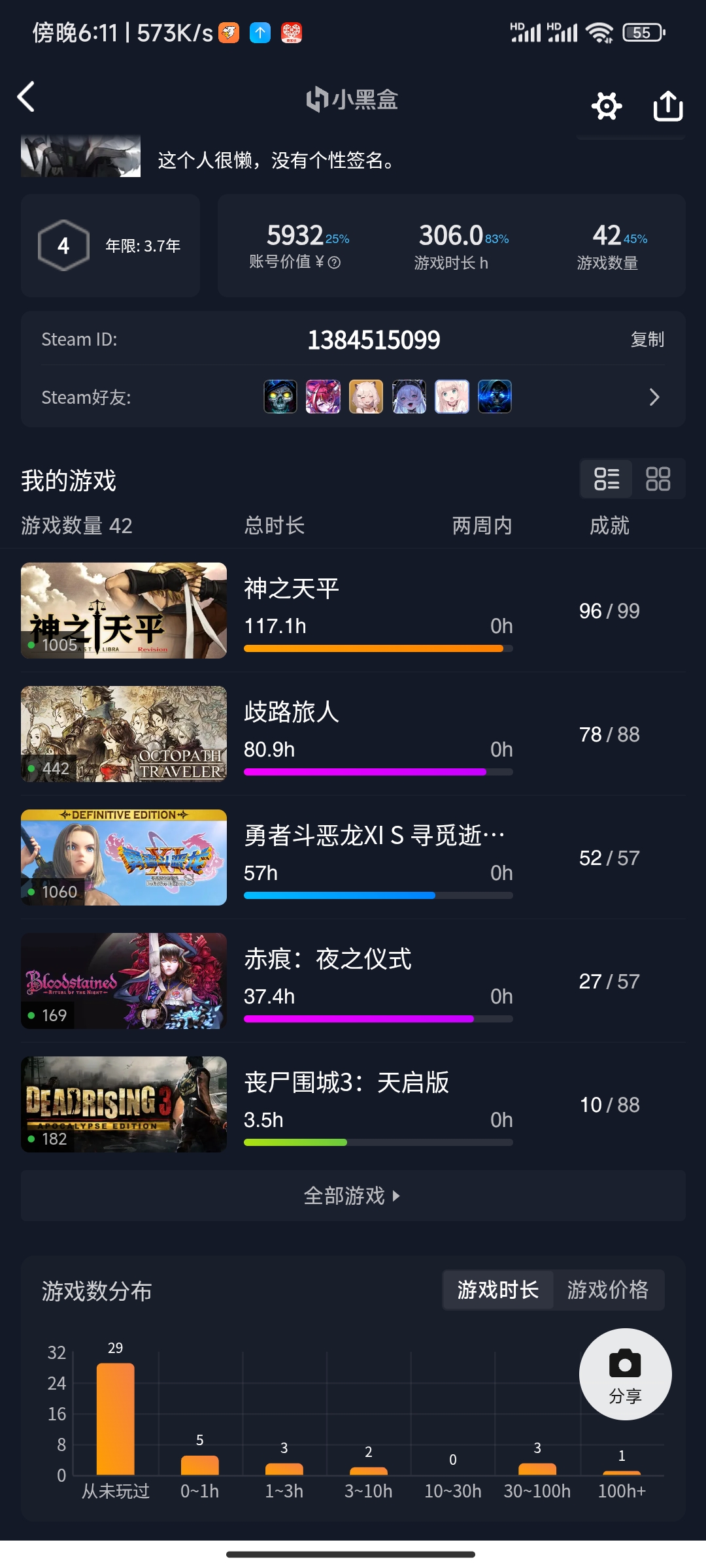Show account value help via the question mark
This screenshot has width=706, height=1568.
point(334,263)
